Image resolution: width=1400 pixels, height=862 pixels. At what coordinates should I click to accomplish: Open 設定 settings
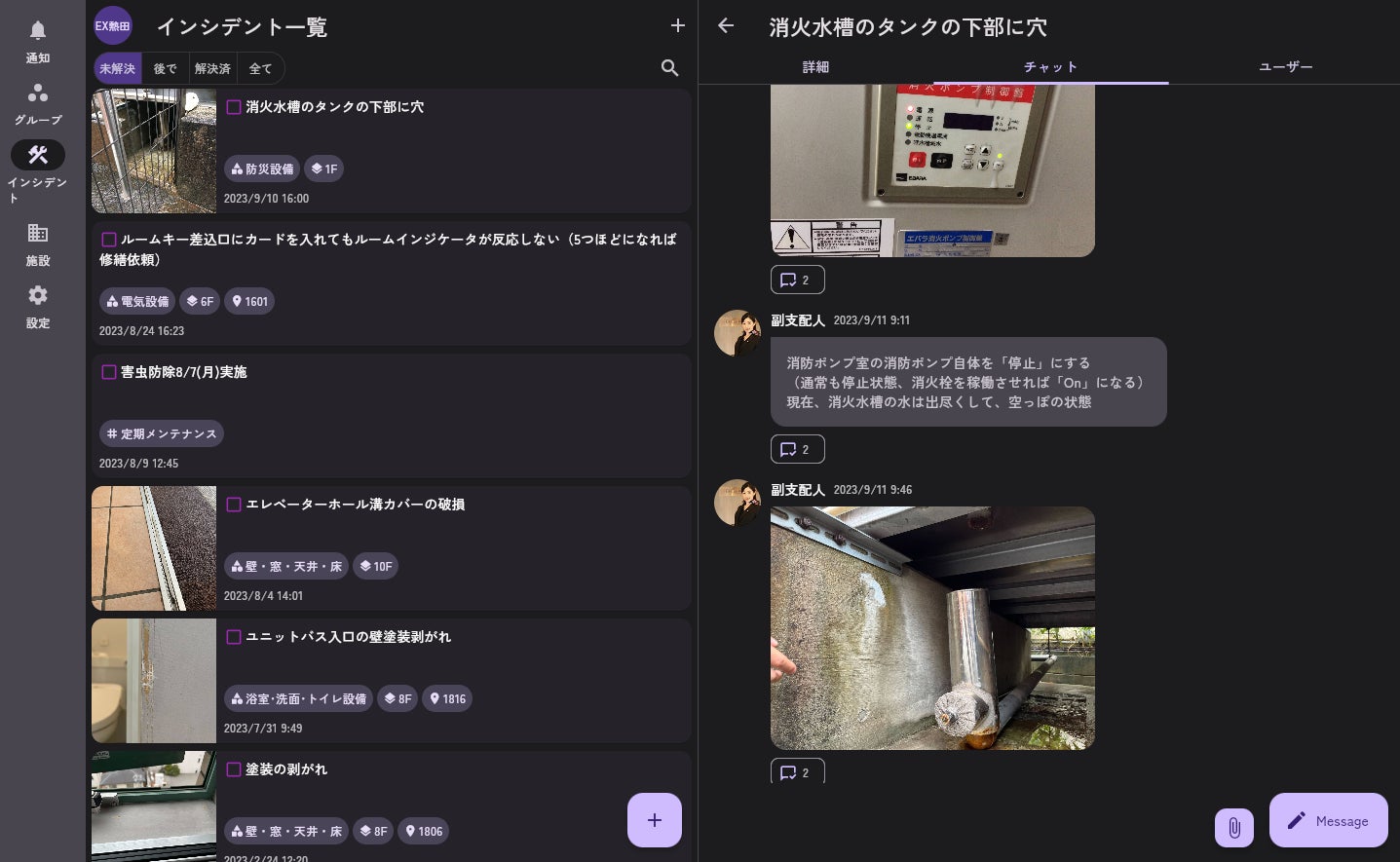tap(38, 306)
